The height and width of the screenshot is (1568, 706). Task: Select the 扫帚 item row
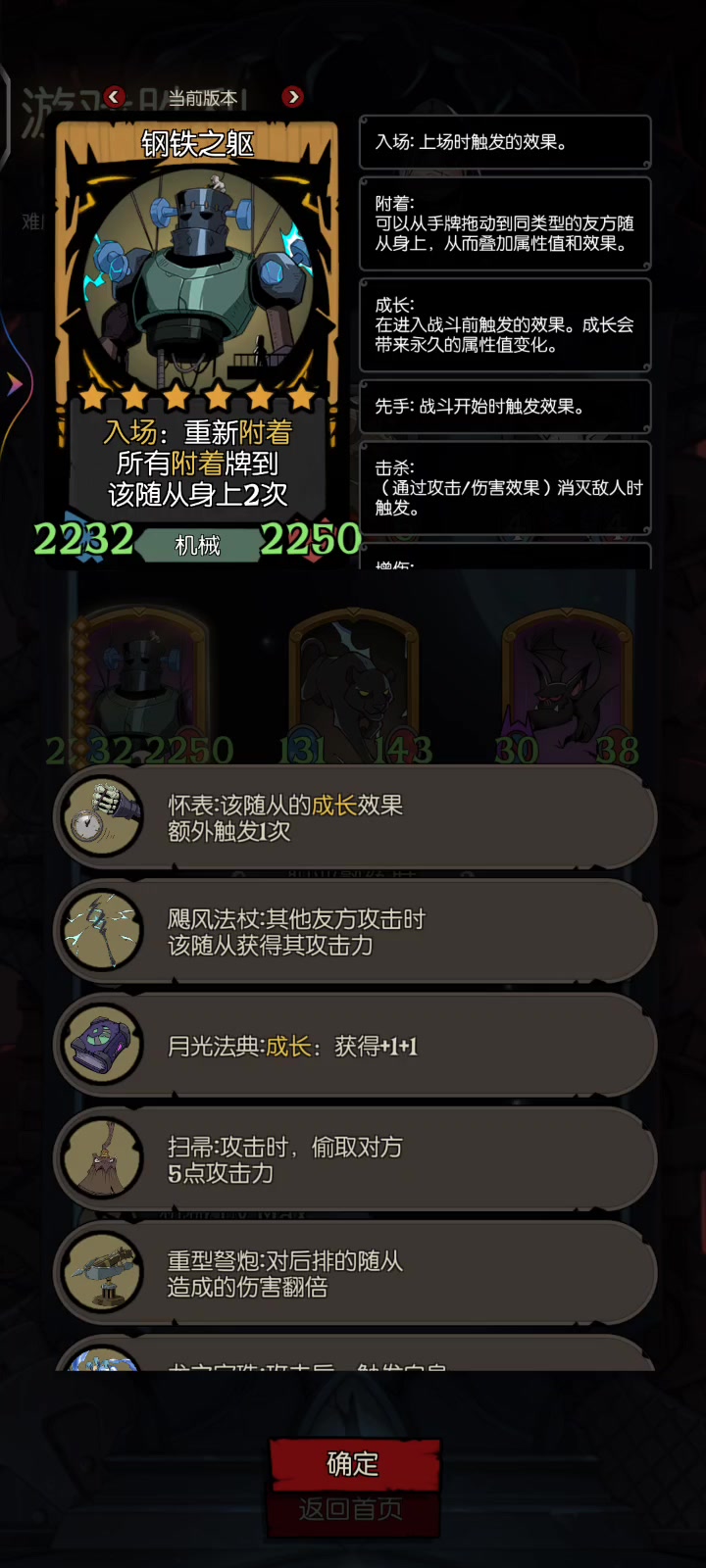[353, 1159]
